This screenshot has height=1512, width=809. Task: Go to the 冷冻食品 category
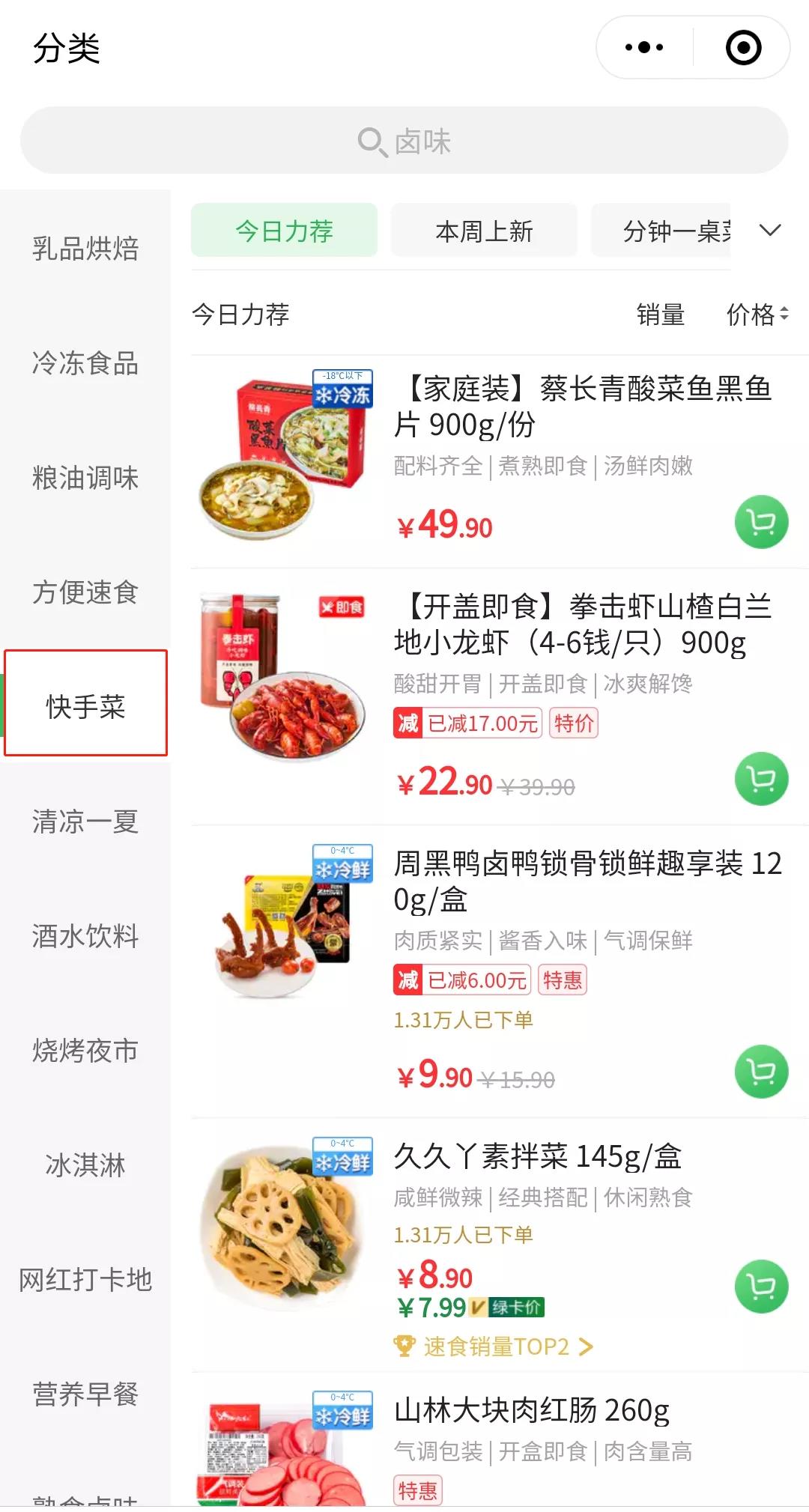(85, 363)
